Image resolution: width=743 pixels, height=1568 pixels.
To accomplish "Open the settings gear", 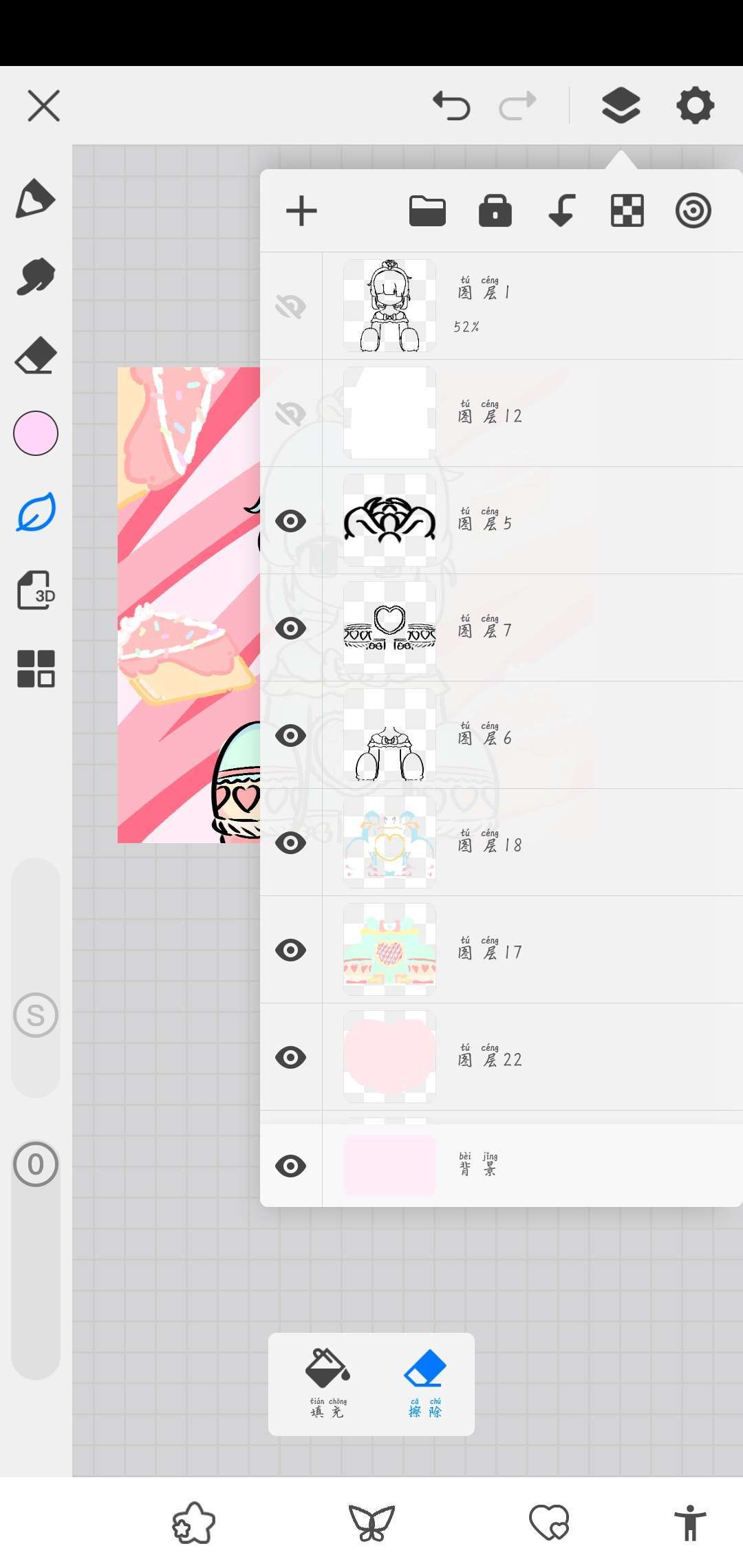I will 695,106.
